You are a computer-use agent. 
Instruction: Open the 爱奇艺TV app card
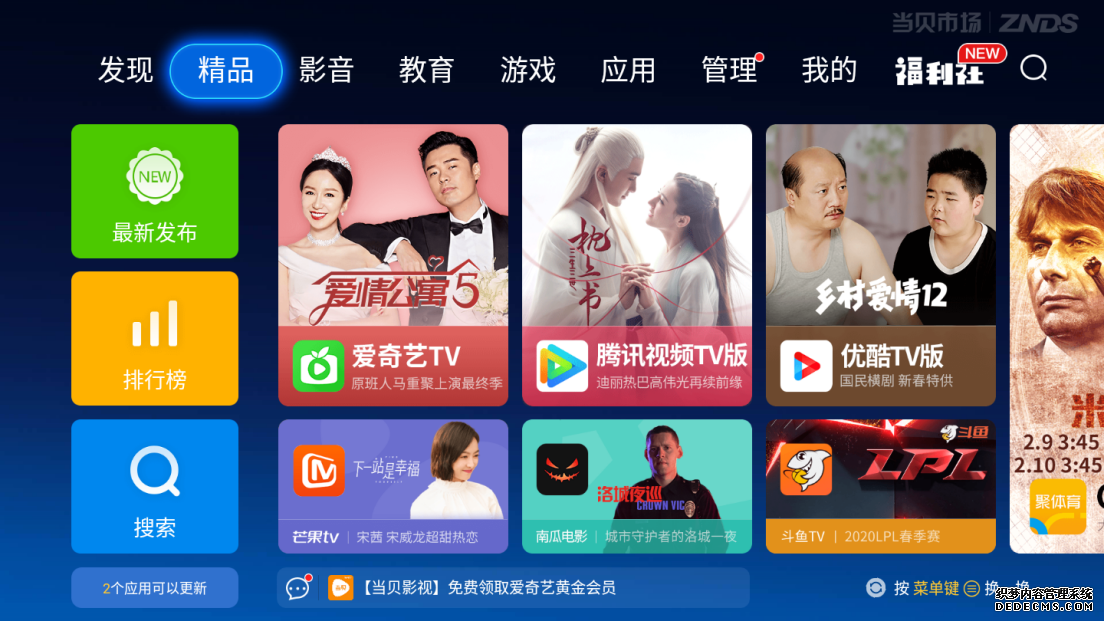coord(393,265)
